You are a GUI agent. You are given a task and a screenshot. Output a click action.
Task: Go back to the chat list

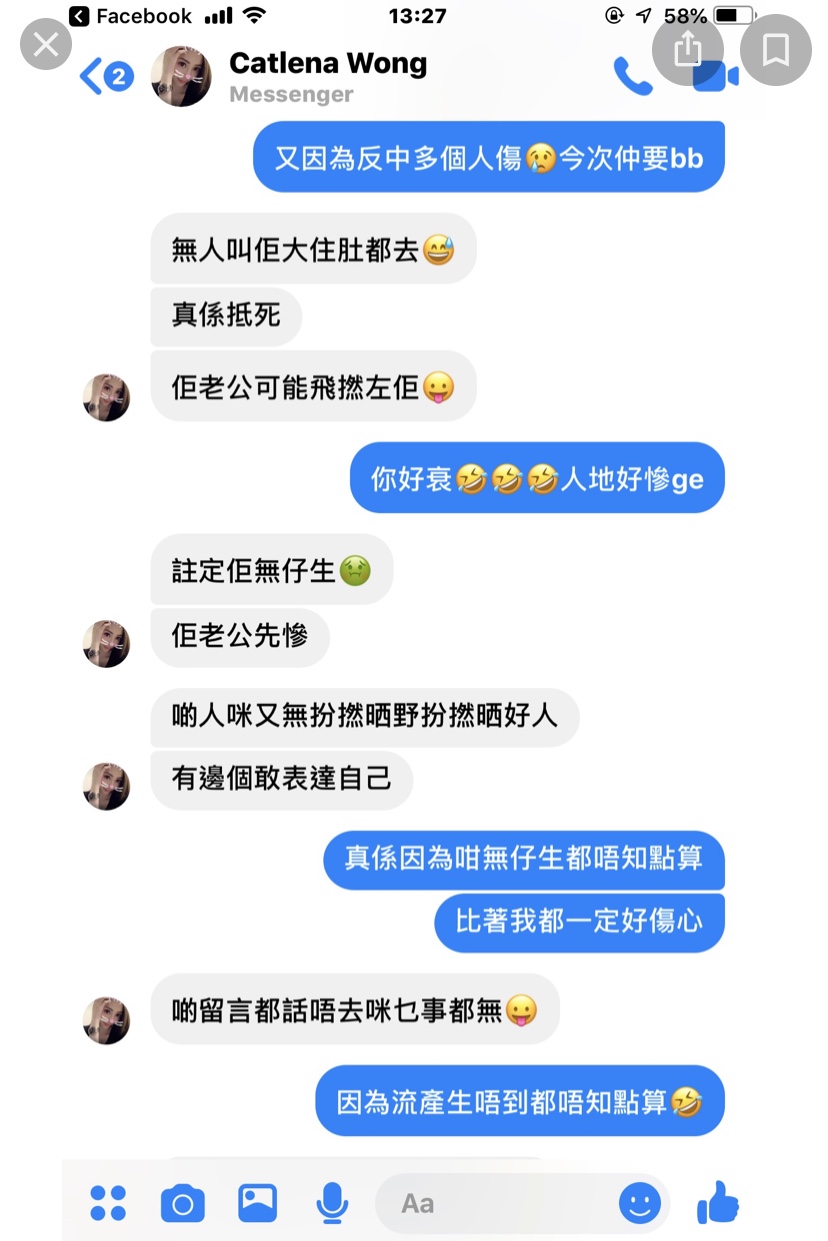click(106, 76)
